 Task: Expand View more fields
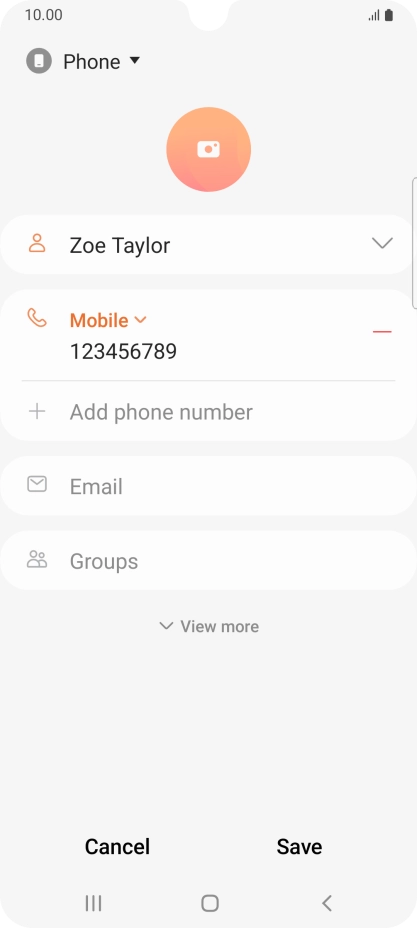pyautogui.click(x=209, y=626)
